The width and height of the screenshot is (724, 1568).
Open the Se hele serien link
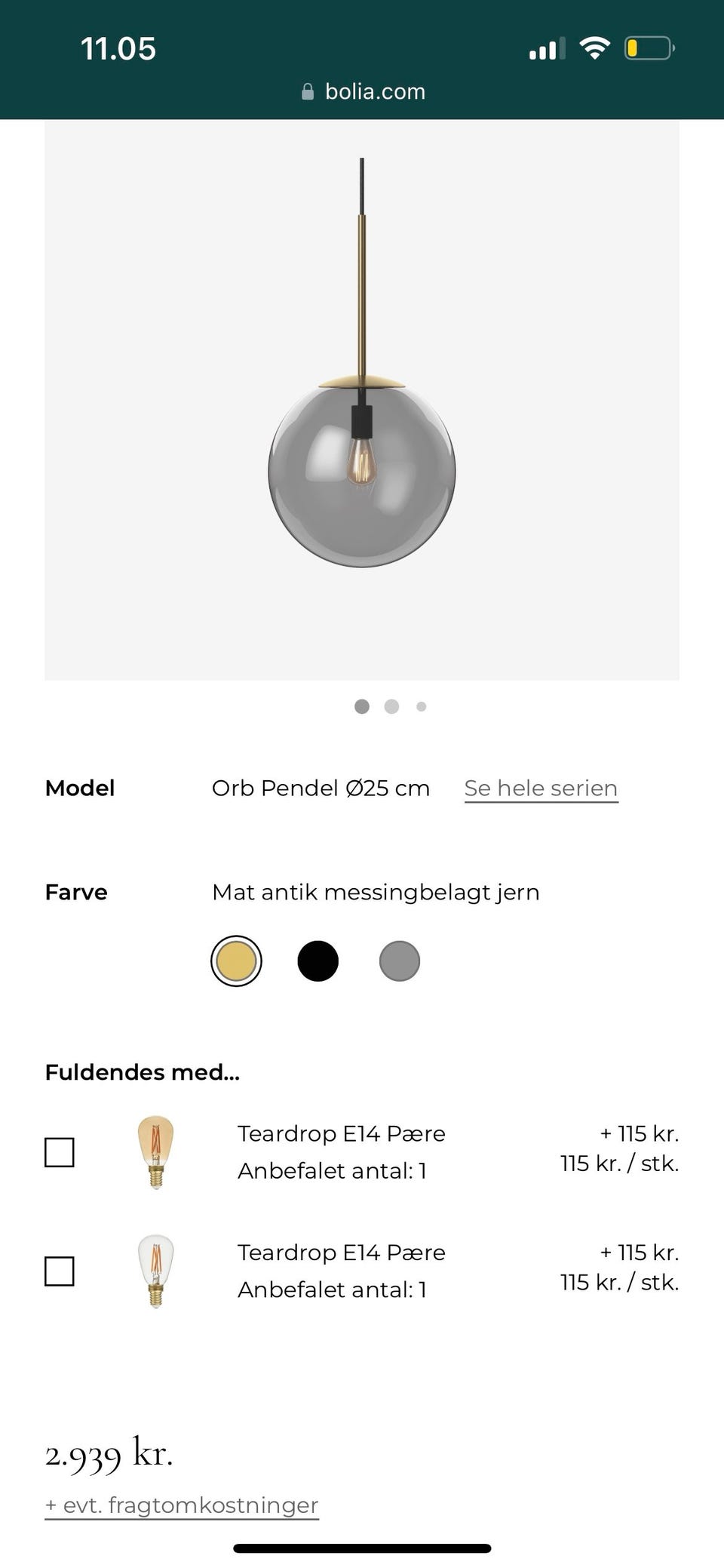coord(541,788)
